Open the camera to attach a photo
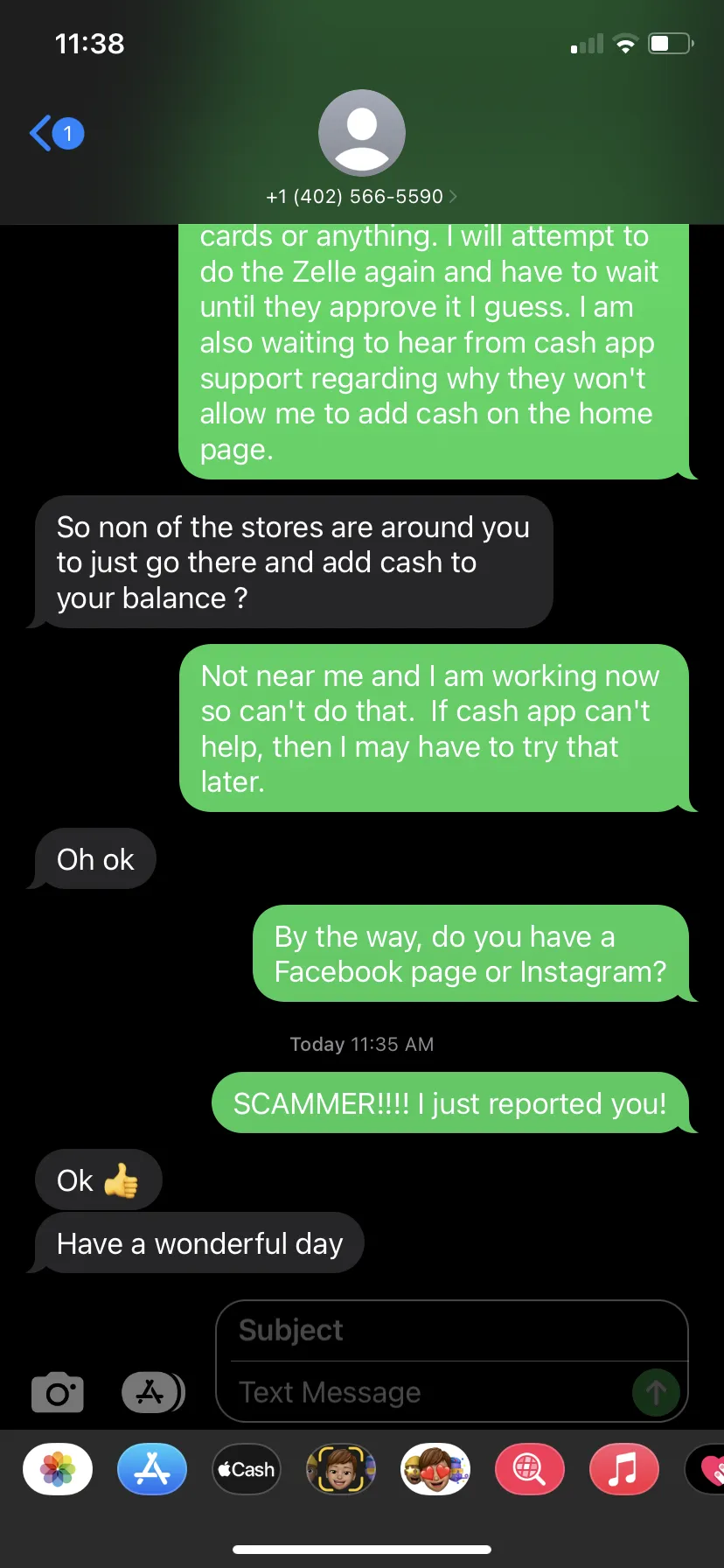 point(58,1391)
